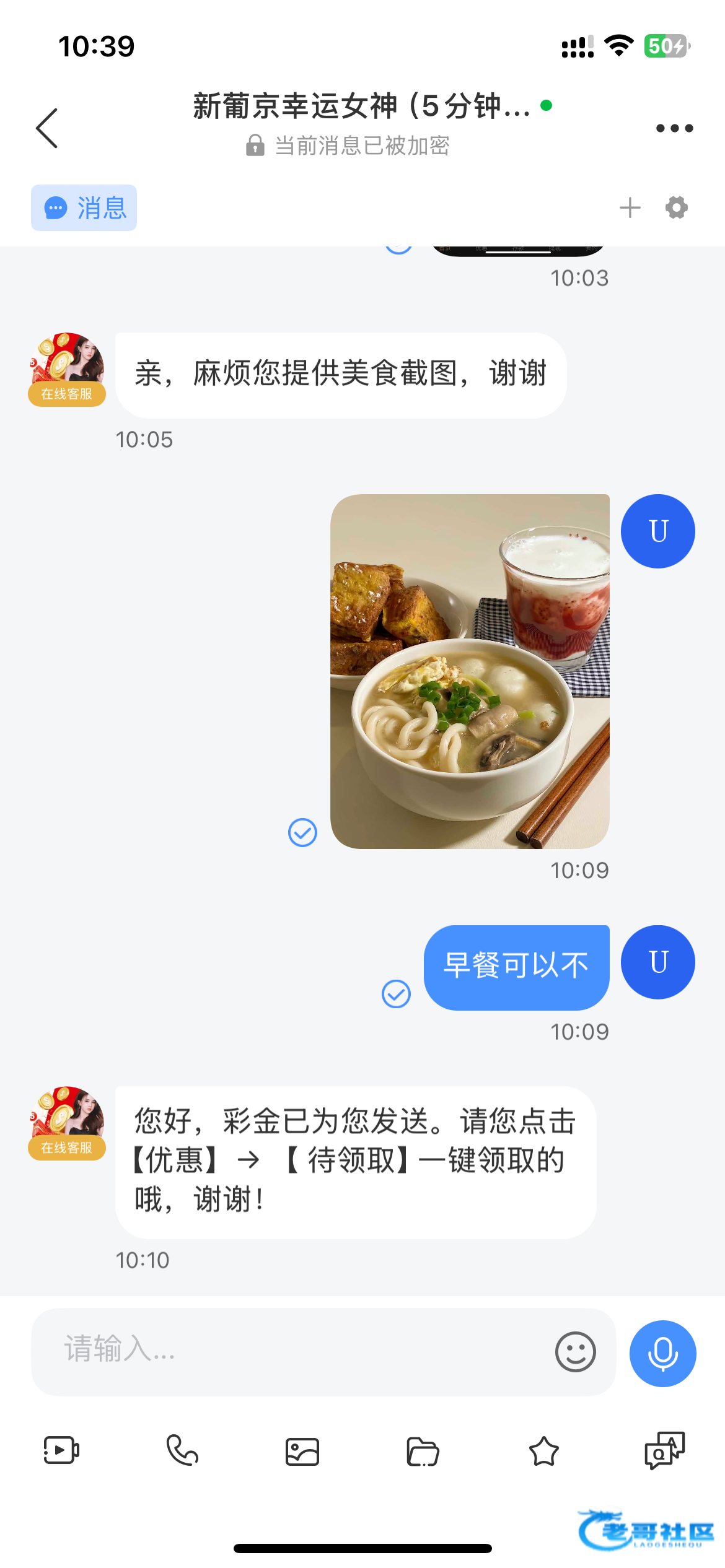Open the three-dot overflow menu
The height and width of the screenshot is (1568, 725).
[674, 128]
